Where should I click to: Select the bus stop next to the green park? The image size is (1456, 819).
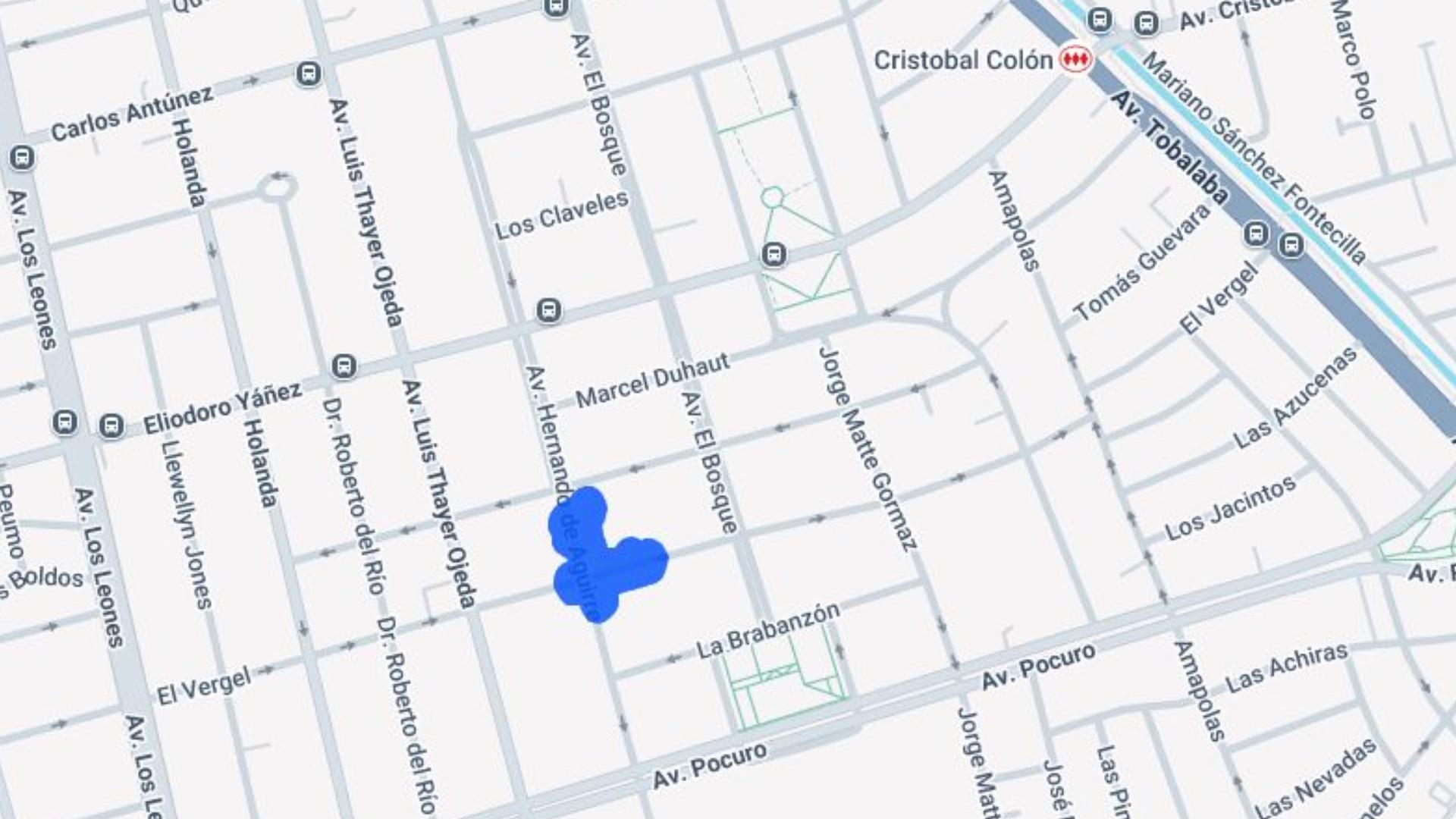tap(773, 254)
